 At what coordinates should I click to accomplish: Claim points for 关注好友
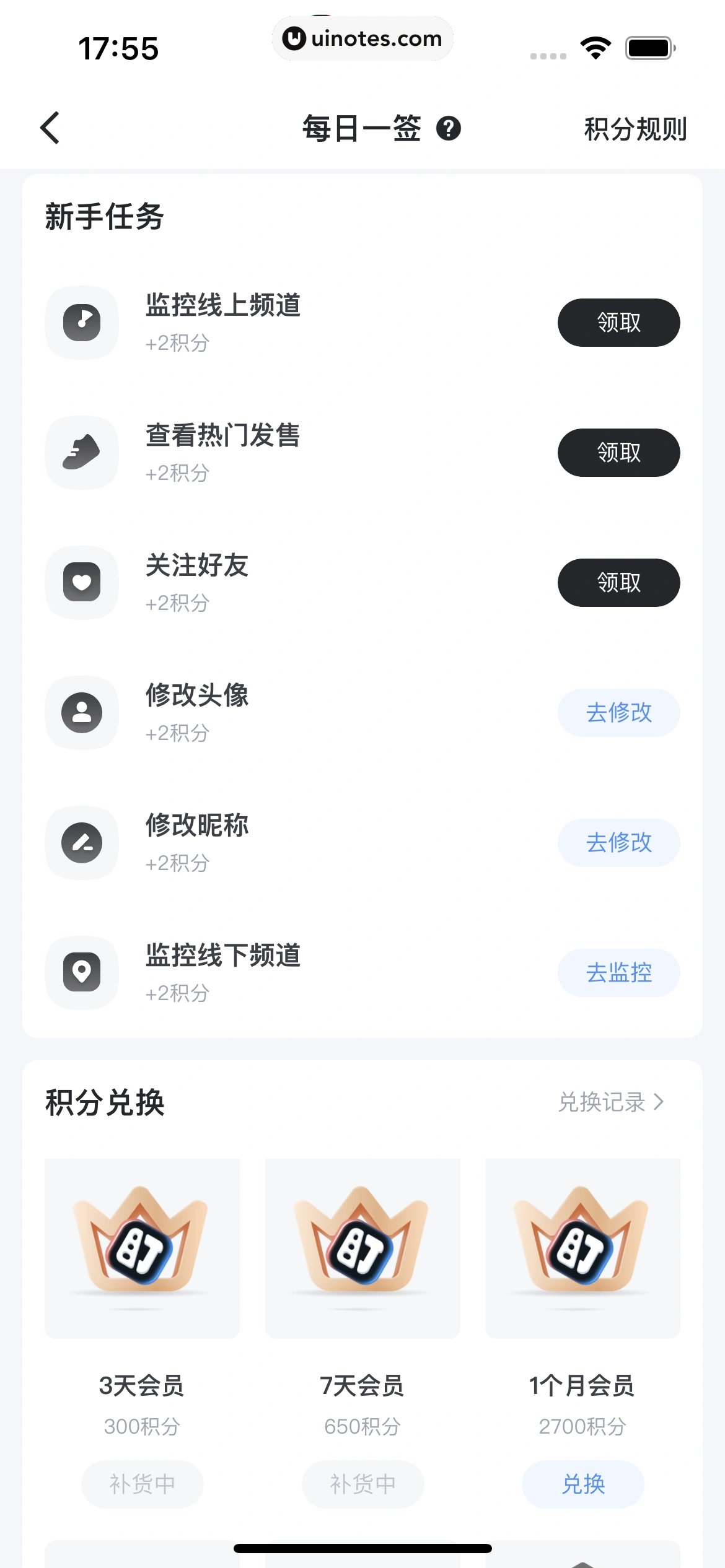pos(618,583)
